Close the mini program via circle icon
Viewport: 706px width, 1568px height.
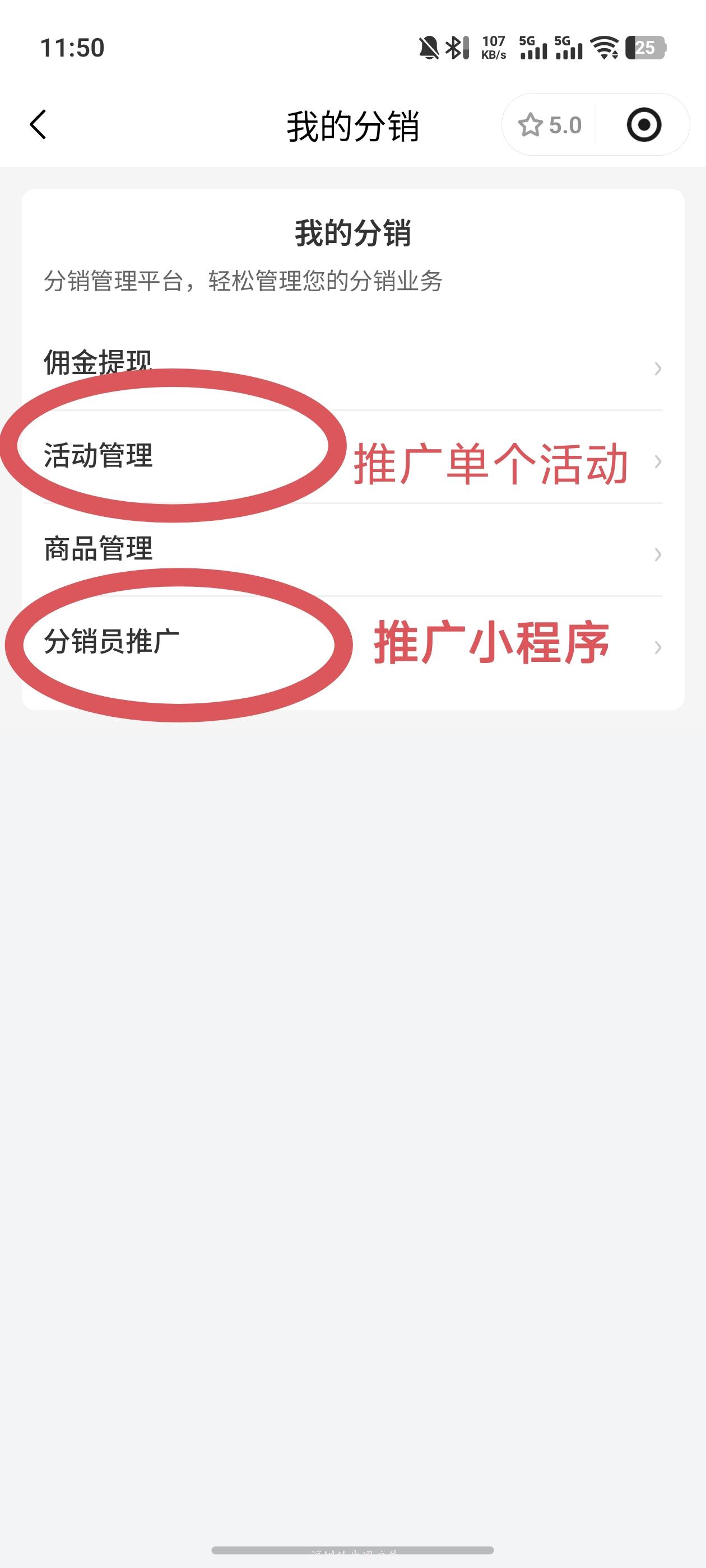643,125
